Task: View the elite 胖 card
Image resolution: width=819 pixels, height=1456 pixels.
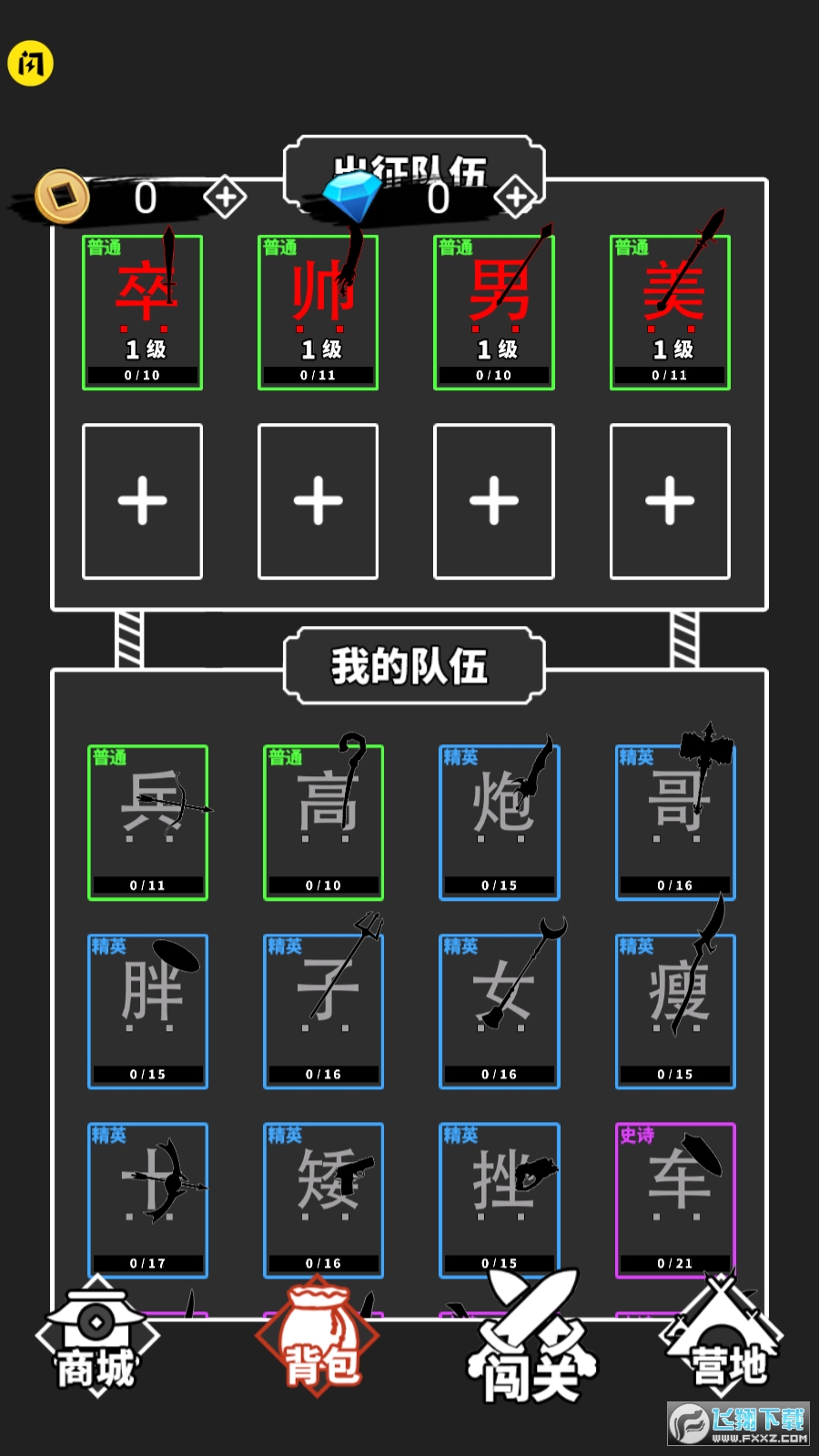Action: (147, 1011)
